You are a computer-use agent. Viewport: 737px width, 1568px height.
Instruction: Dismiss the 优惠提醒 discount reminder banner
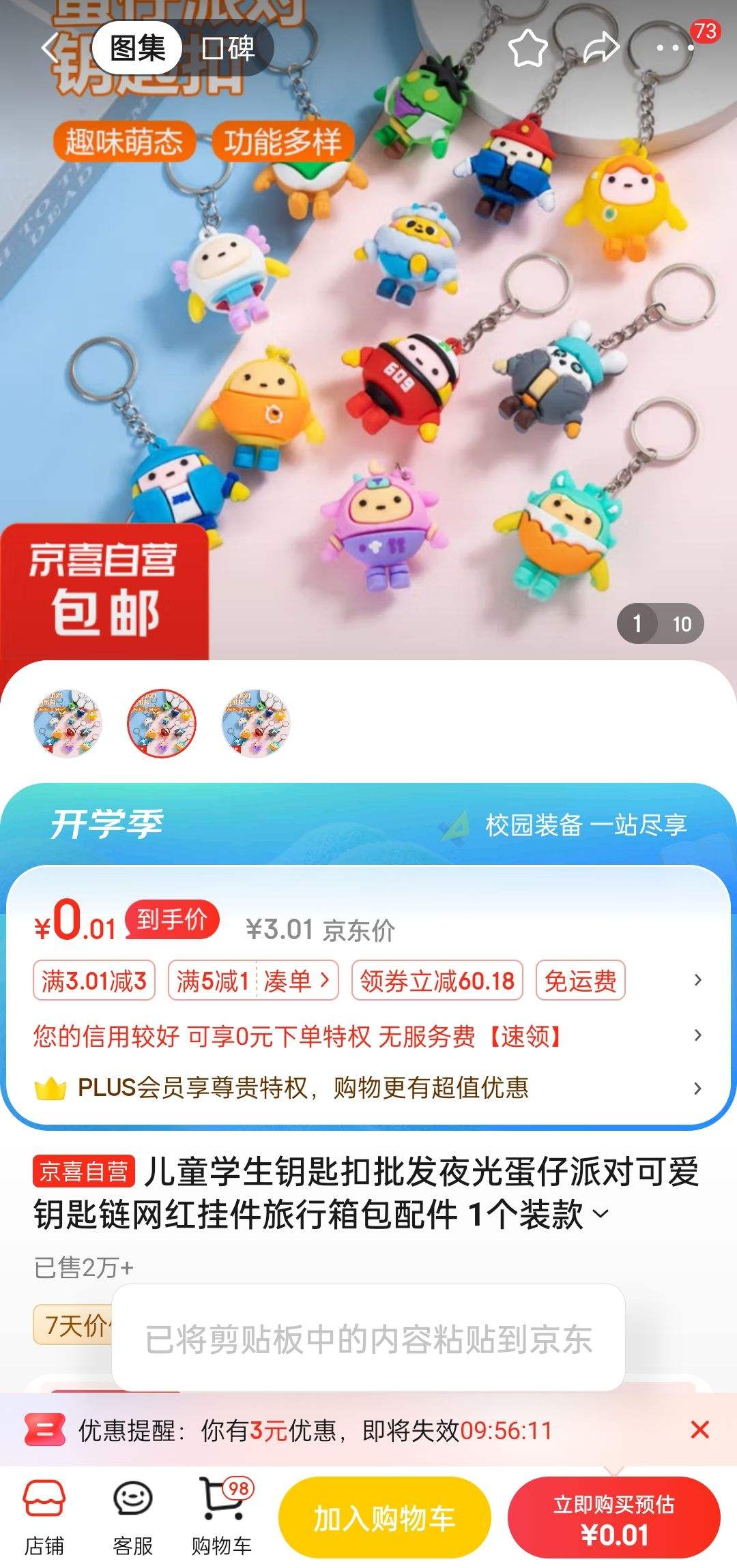[699, 1430]
